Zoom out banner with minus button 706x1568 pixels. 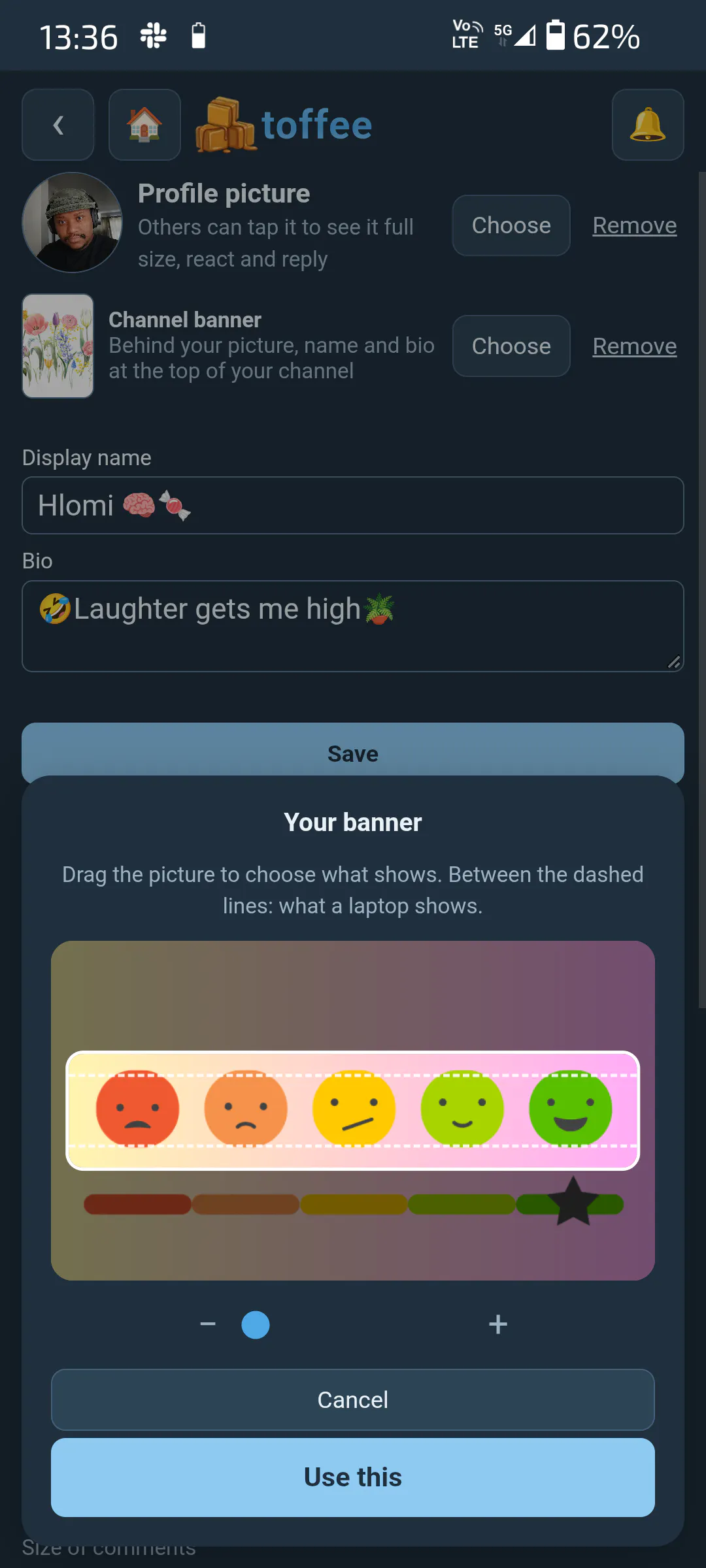coord(208,1324)
